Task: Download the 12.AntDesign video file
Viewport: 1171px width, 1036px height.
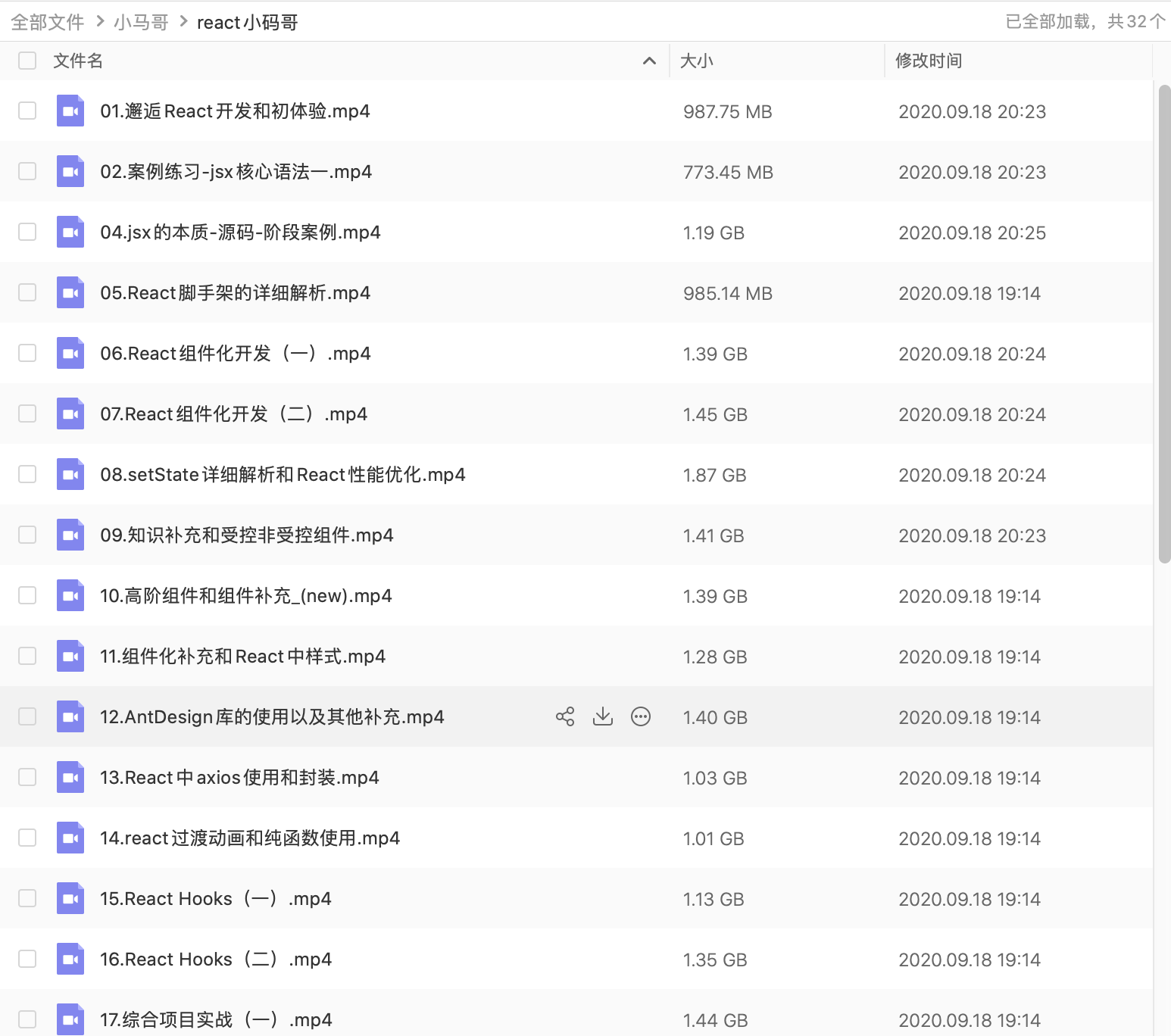Action: [603, 716]
